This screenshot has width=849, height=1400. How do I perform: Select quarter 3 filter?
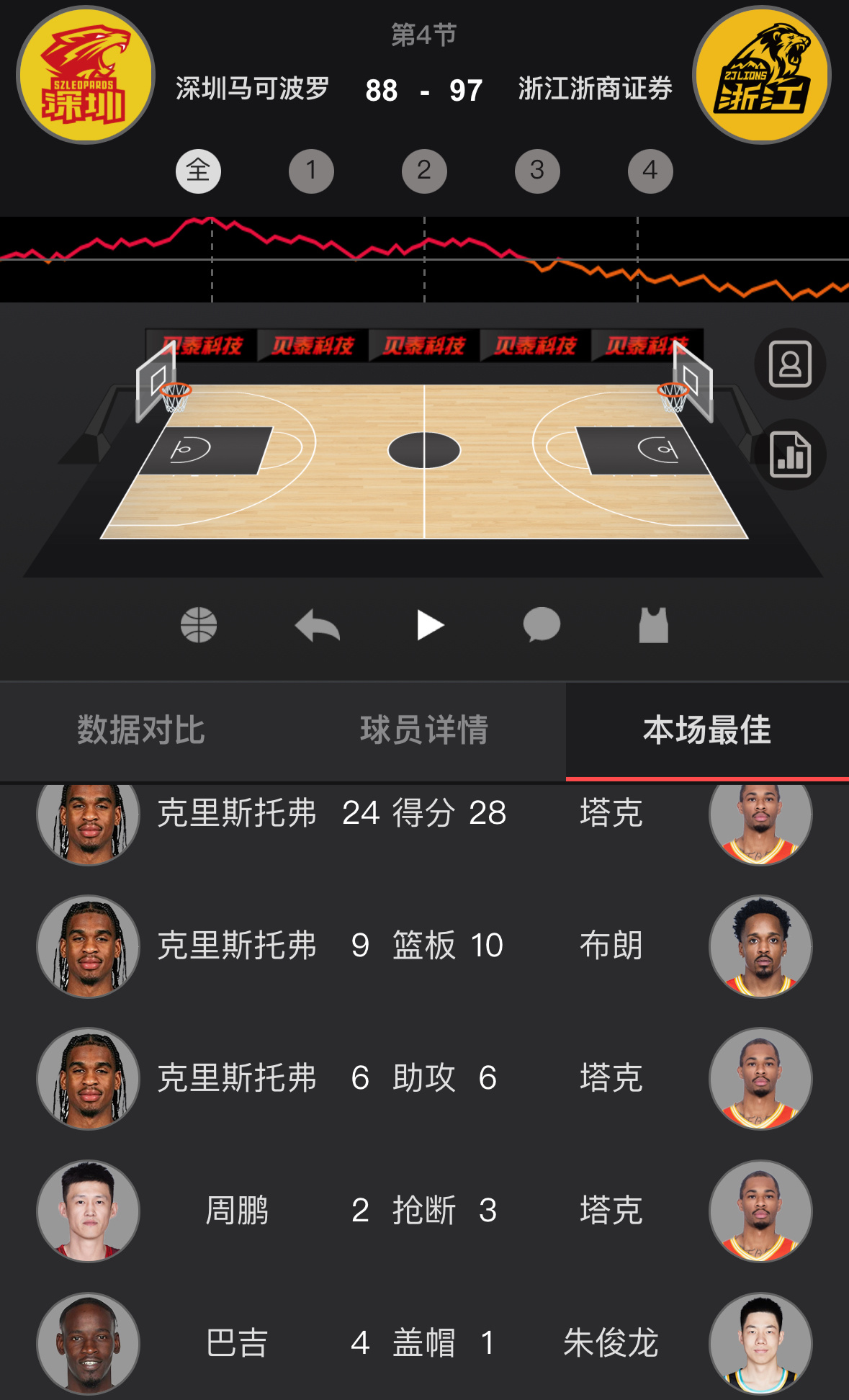click(537, 171)
